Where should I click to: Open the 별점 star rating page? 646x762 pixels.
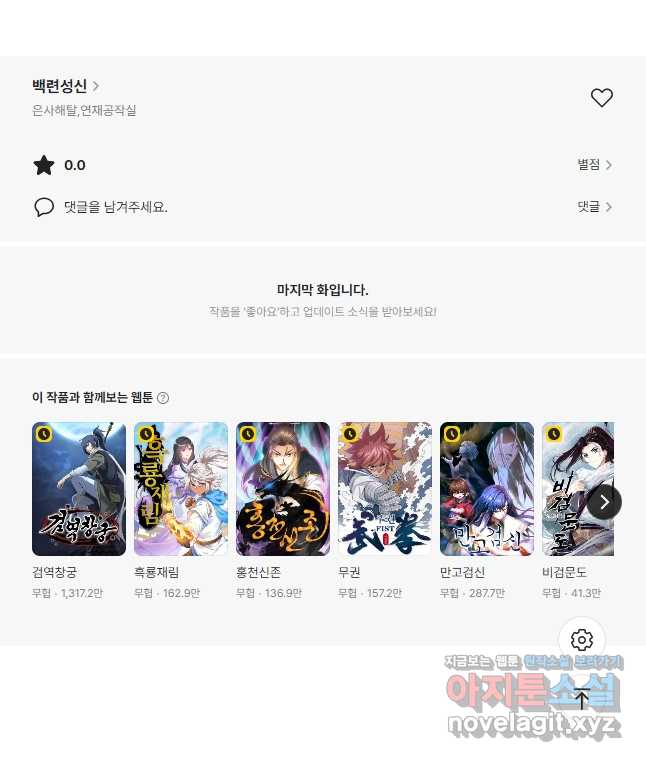[594, 165]
